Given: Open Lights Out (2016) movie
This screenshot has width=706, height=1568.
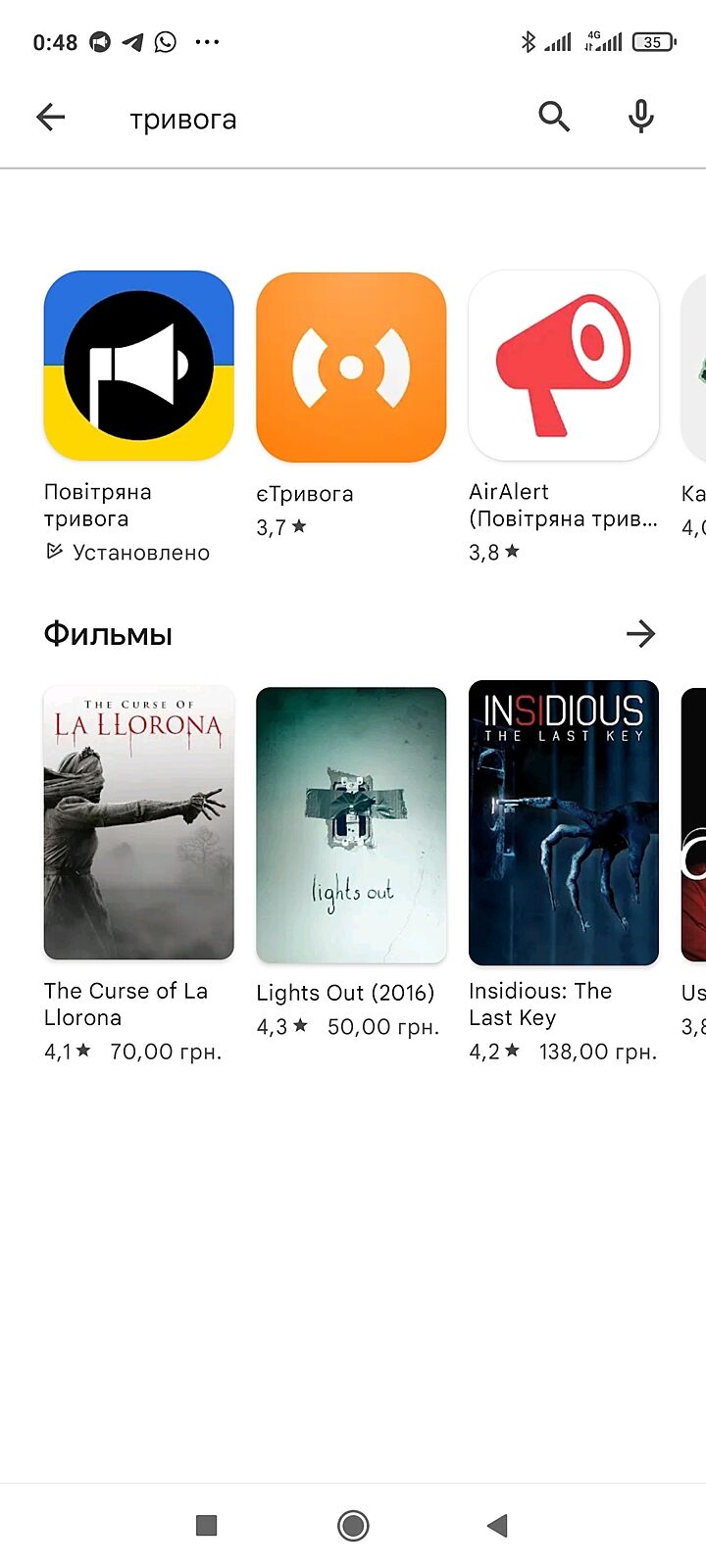Looking at the screenshot, I should point(351,824).
